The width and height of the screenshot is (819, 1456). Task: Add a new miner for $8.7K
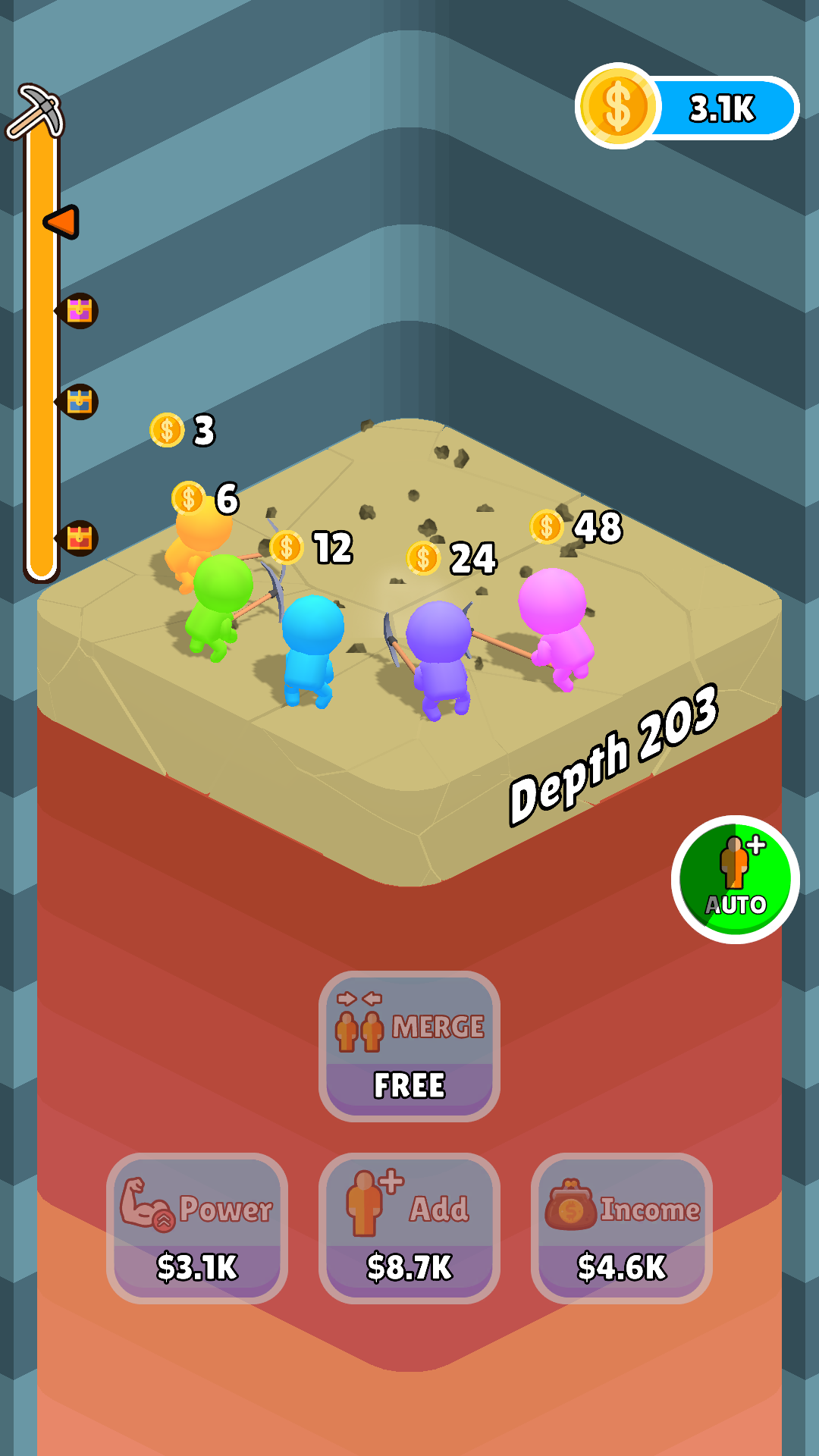tap(409, 1228)
